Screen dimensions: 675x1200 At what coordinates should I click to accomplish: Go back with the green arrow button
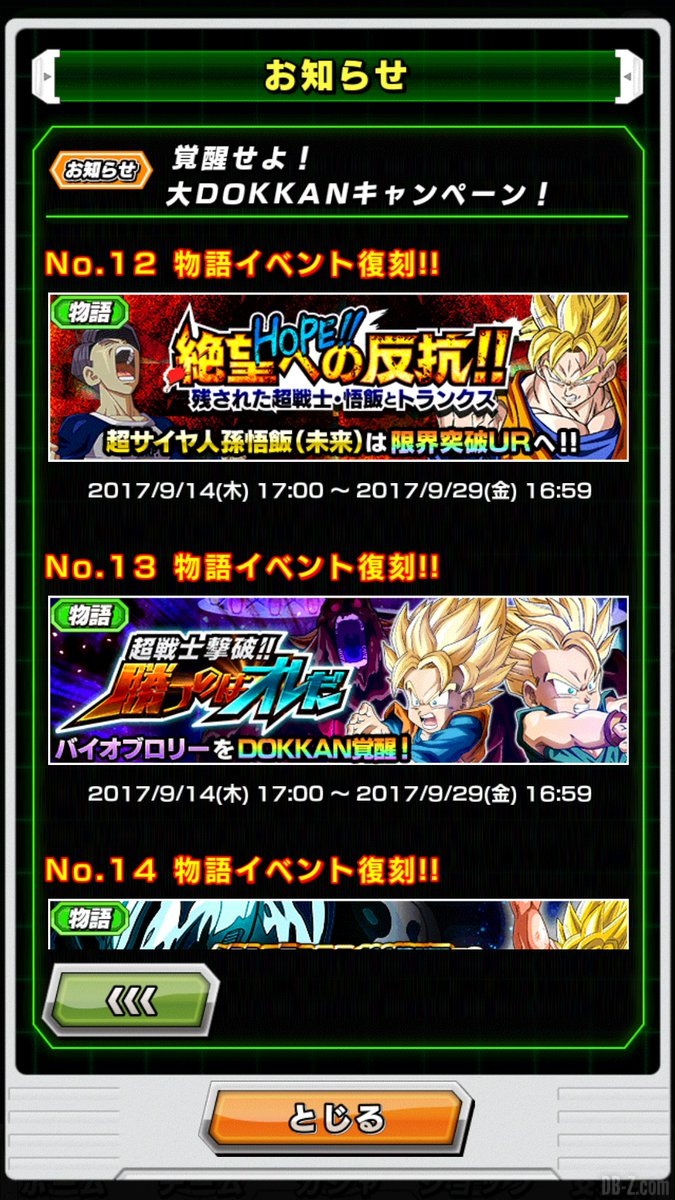[x=133, y=1000]
